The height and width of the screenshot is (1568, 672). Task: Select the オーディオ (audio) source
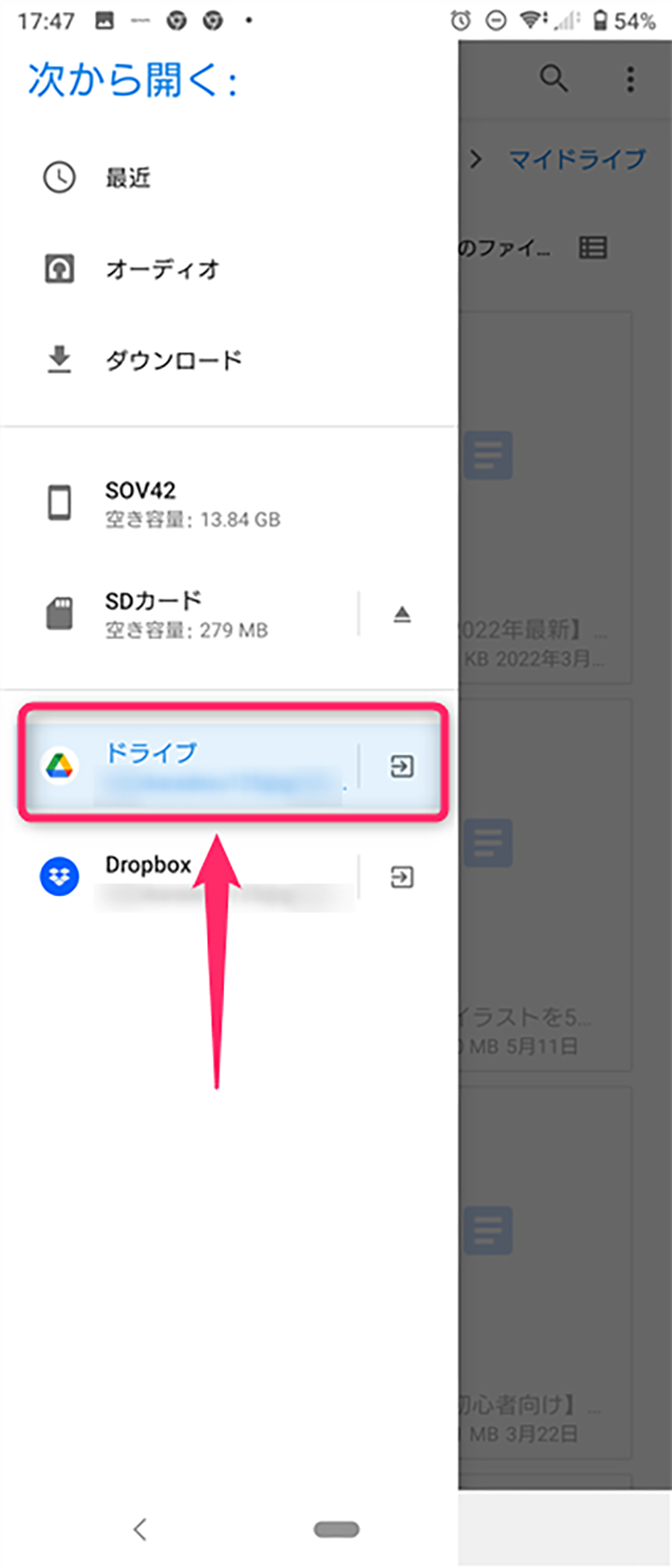(162, 269)
